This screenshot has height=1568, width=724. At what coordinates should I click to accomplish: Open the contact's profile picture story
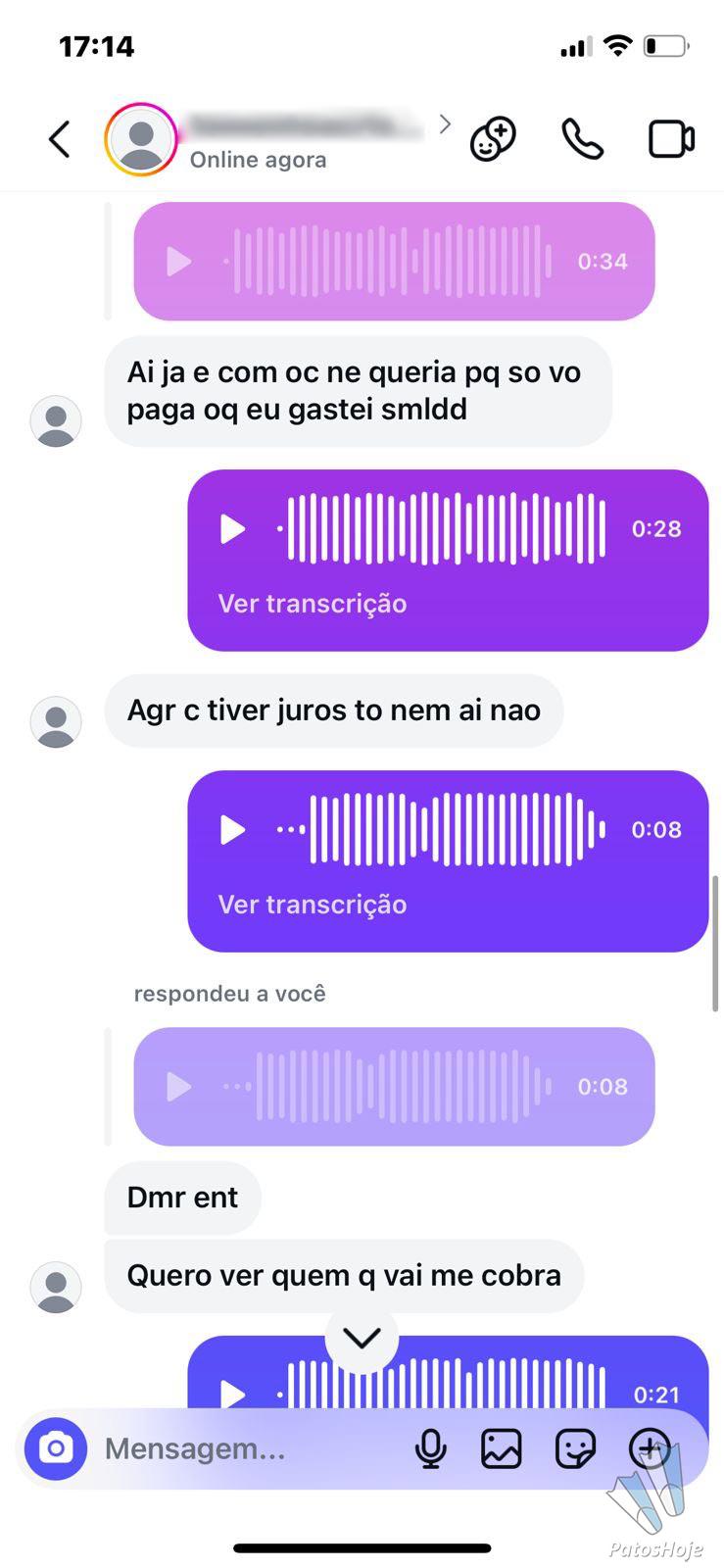(141, 139)
